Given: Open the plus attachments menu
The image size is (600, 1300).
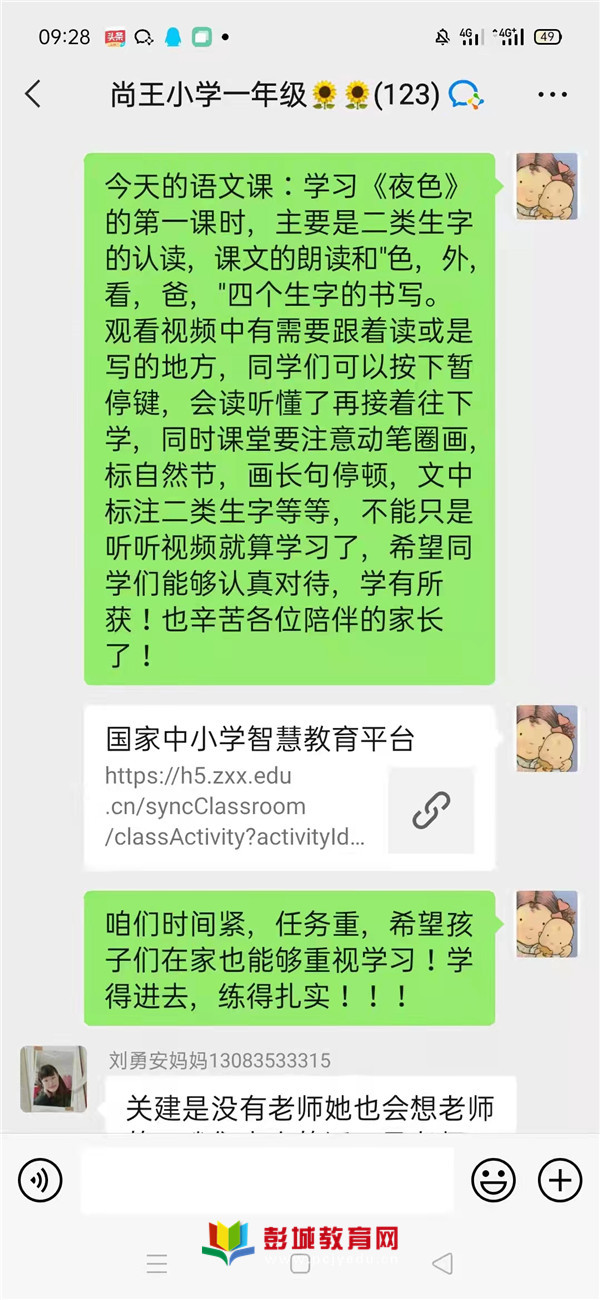Looking at the screenshot, I should pos(560,1181).
